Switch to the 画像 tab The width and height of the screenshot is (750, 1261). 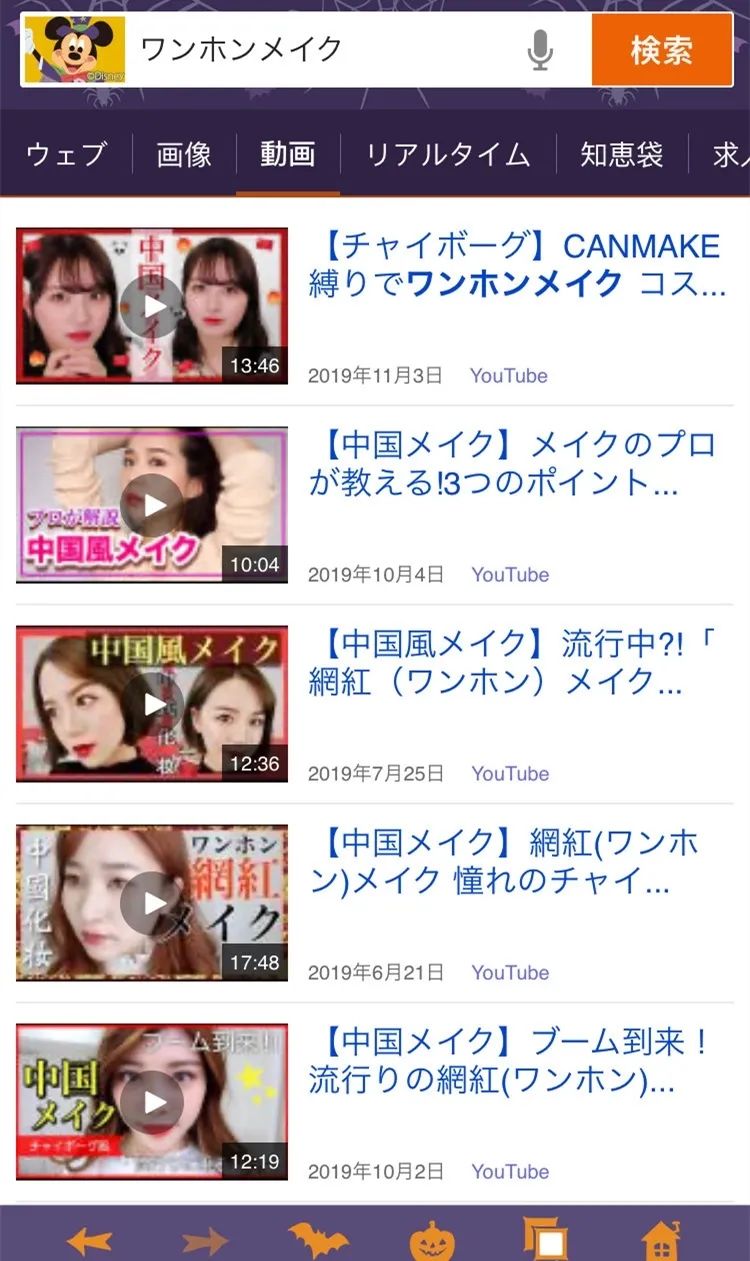click(x=184, y=154)
